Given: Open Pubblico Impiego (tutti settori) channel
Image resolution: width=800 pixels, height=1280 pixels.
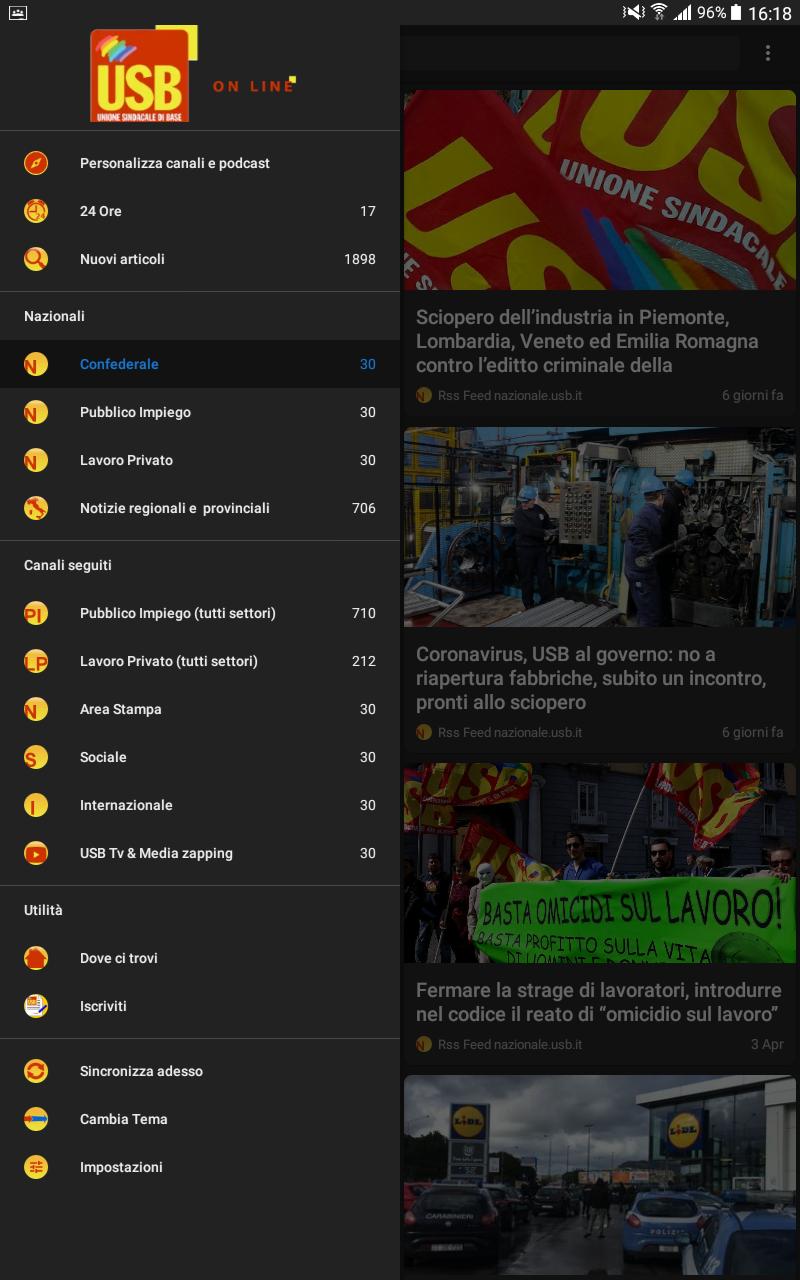Looking at the screenshot, I should (x=200, y=613).
